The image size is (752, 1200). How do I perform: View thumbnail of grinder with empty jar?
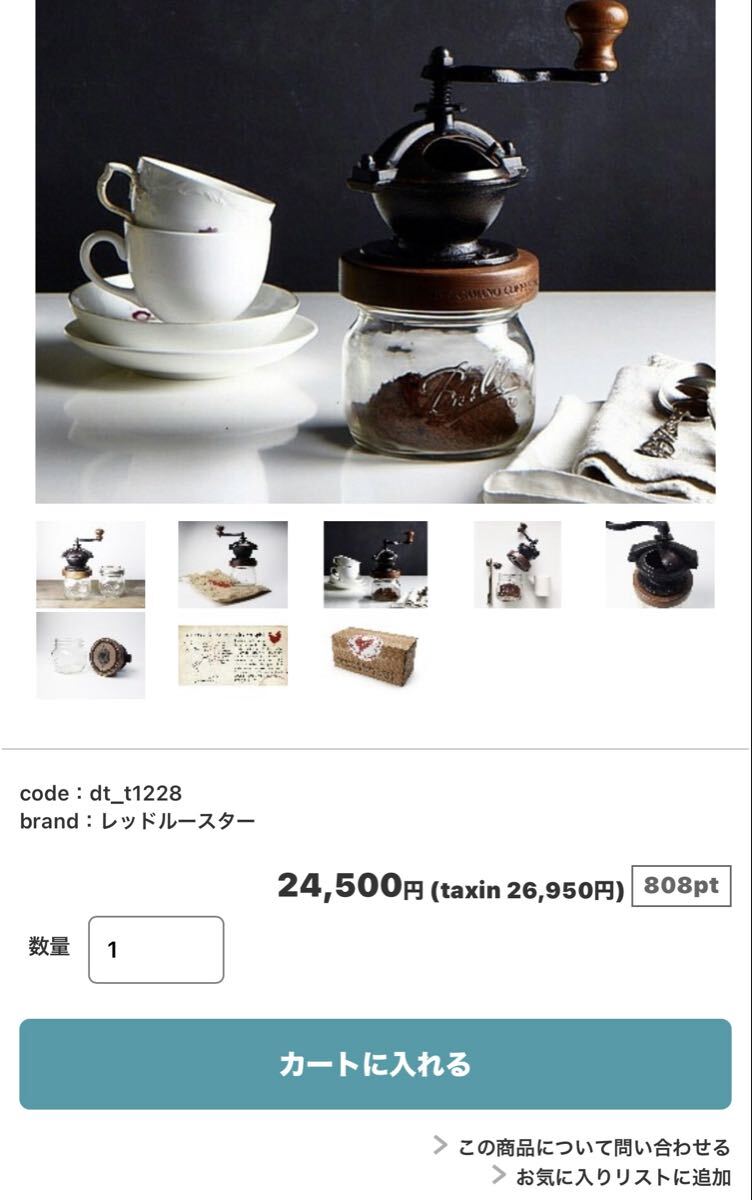91,564
